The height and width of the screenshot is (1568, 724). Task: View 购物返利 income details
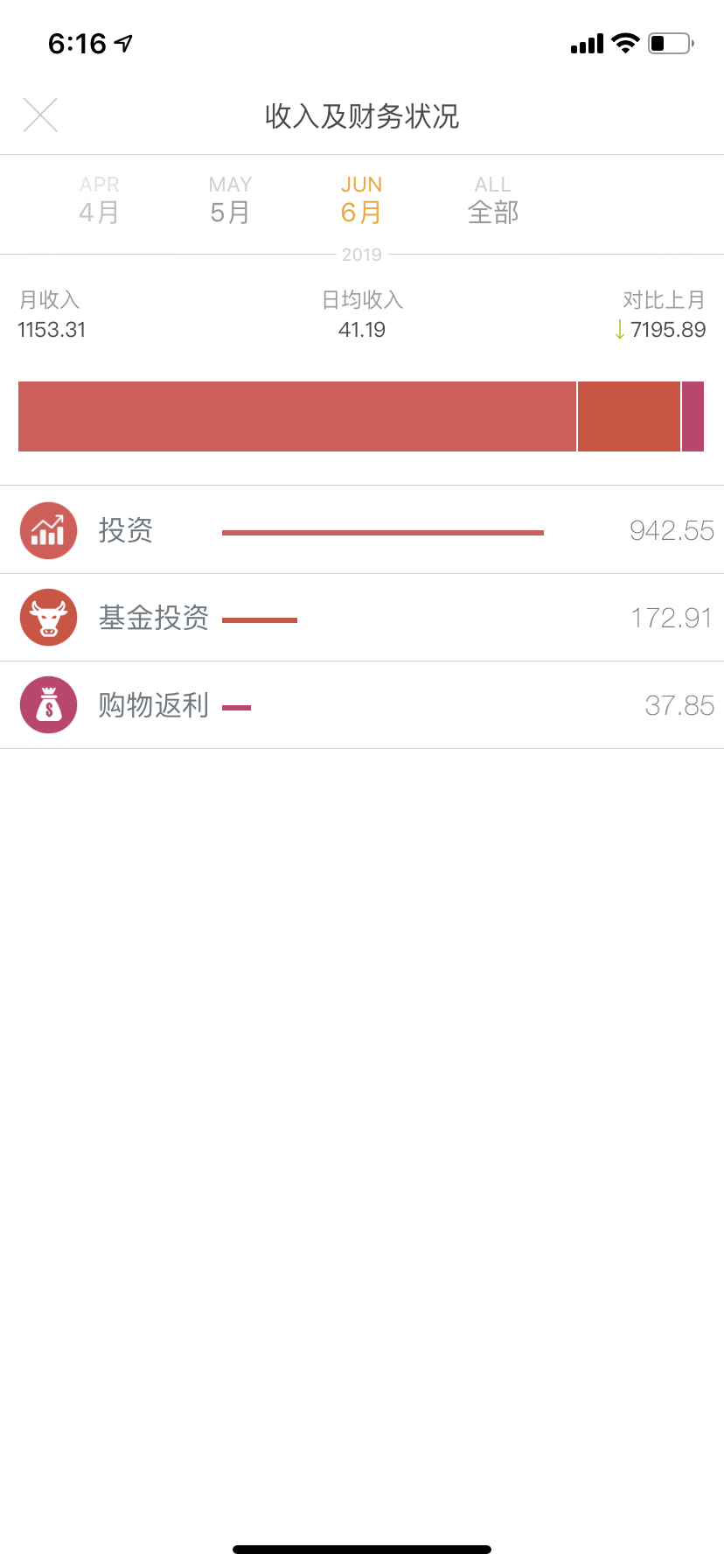[x=362, y=705]
